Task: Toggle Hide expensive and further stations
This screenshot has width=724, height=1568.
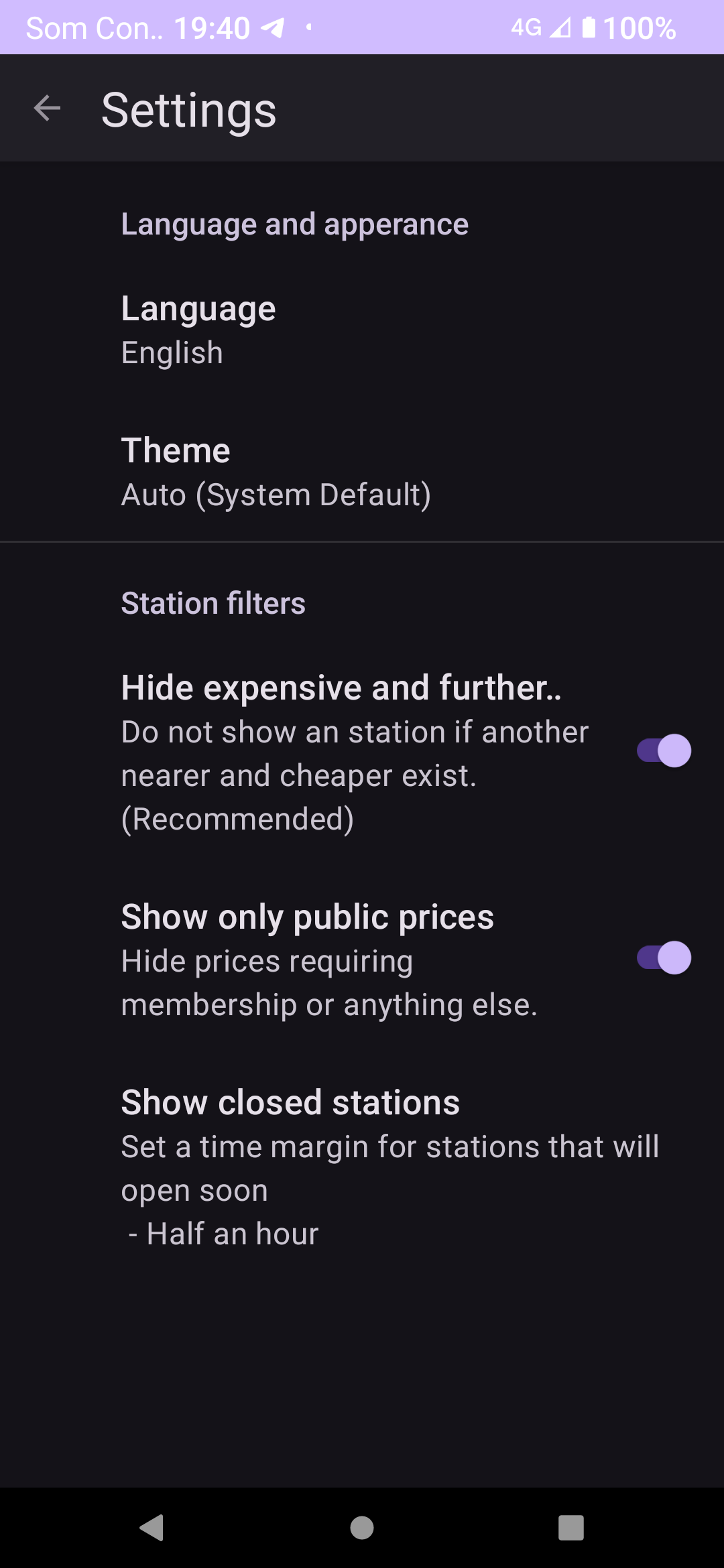Action: coord(663,751)
